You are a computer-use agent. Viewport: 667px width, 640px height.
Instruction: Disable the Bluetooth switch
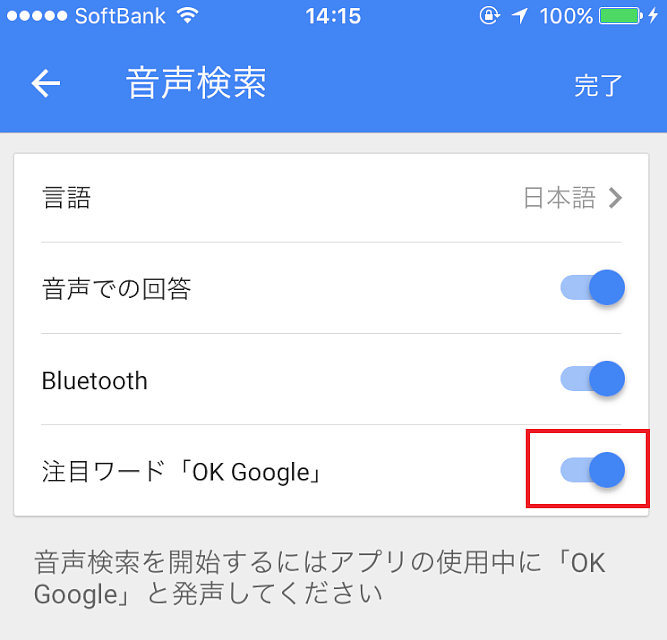593,379
